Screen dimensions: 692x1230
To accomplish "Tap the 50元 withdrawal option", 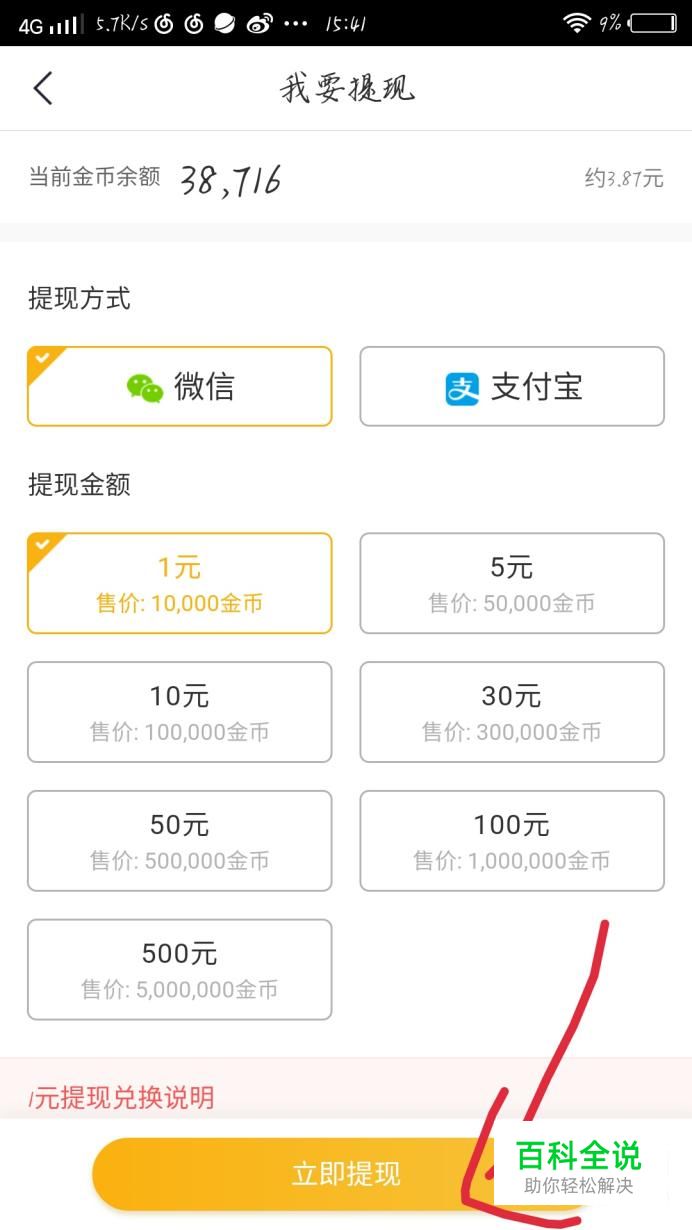I will 180,841.
